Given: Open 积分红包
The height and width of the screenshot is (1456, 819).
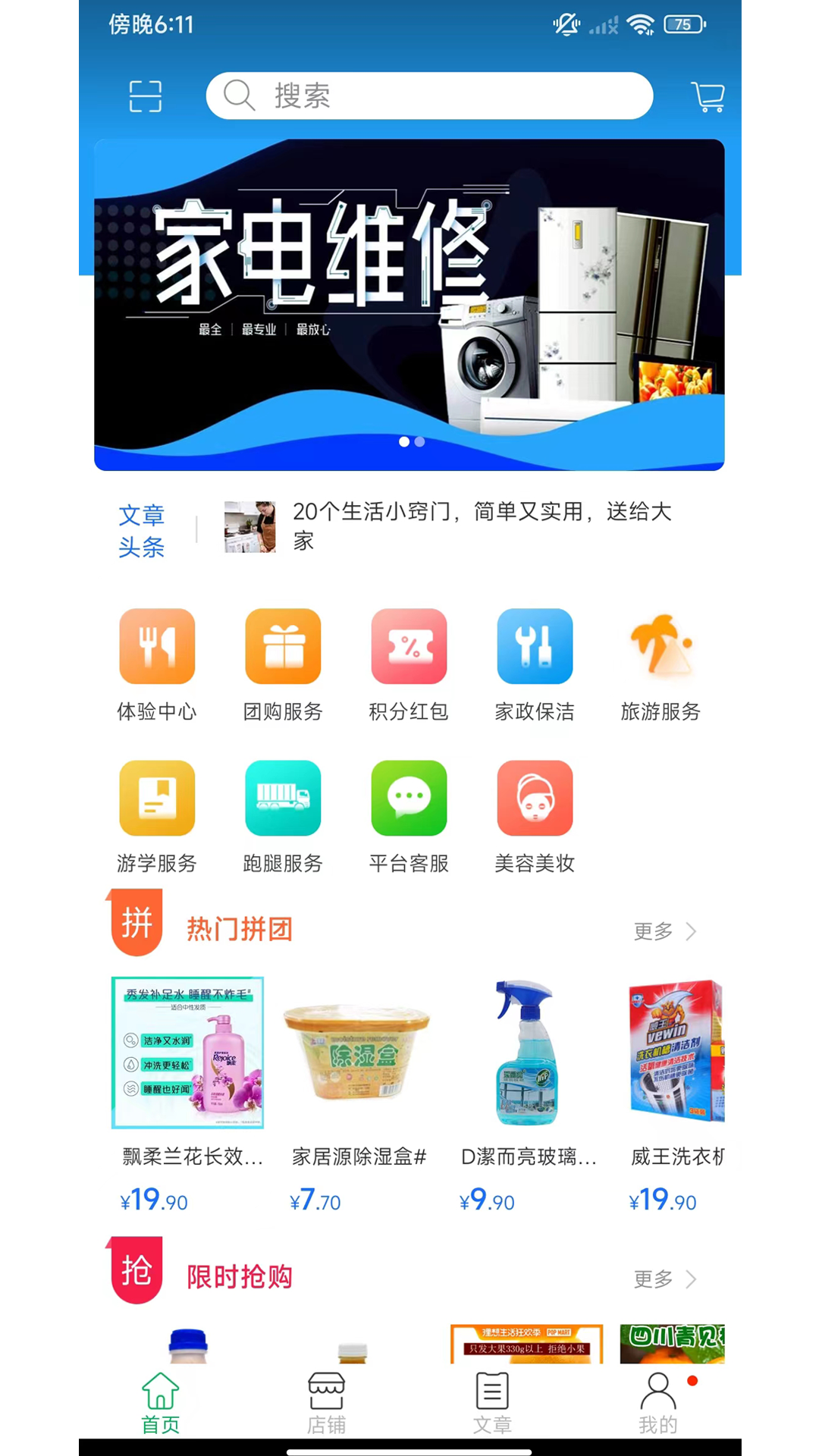Looking at the screenshot, I should (x=409, y=664).
